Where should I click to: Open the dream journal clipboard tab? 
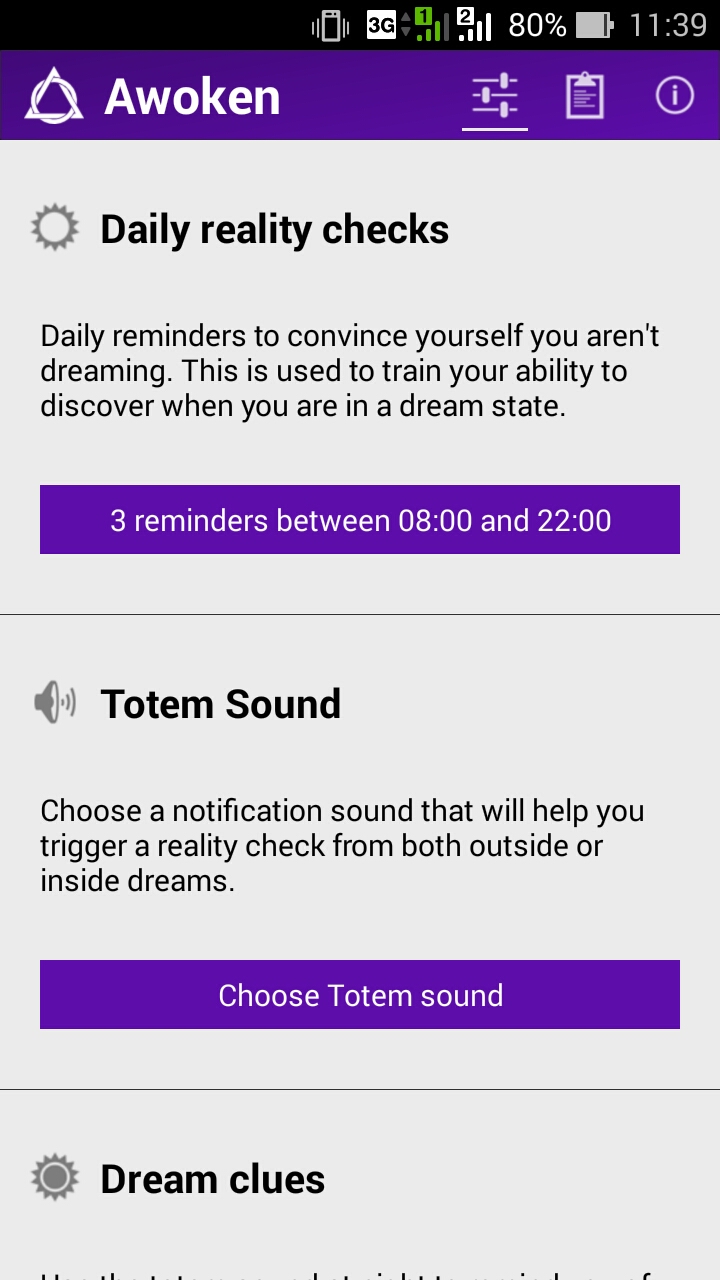(584, 96)
